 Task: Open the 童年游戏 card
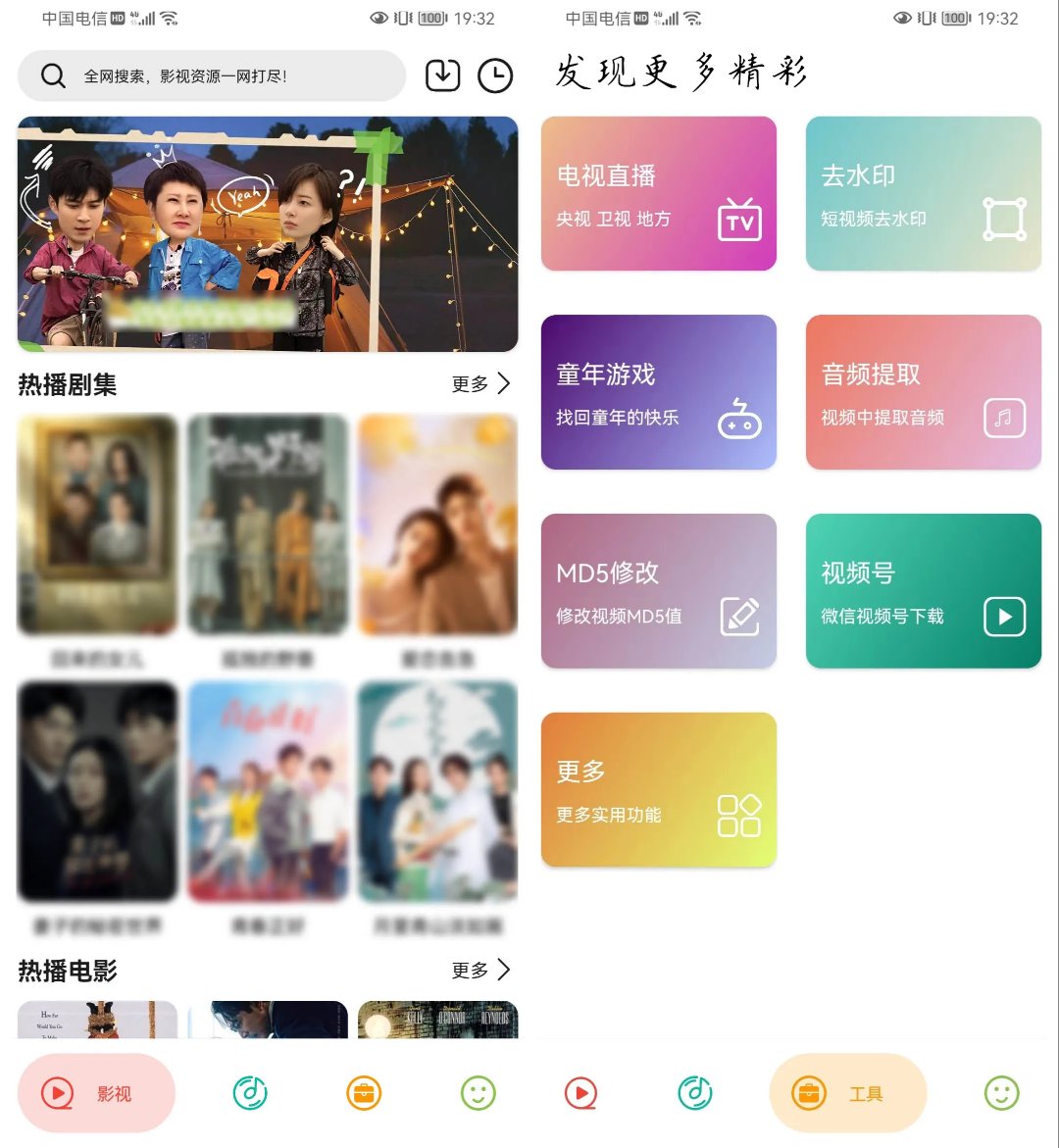659,392
